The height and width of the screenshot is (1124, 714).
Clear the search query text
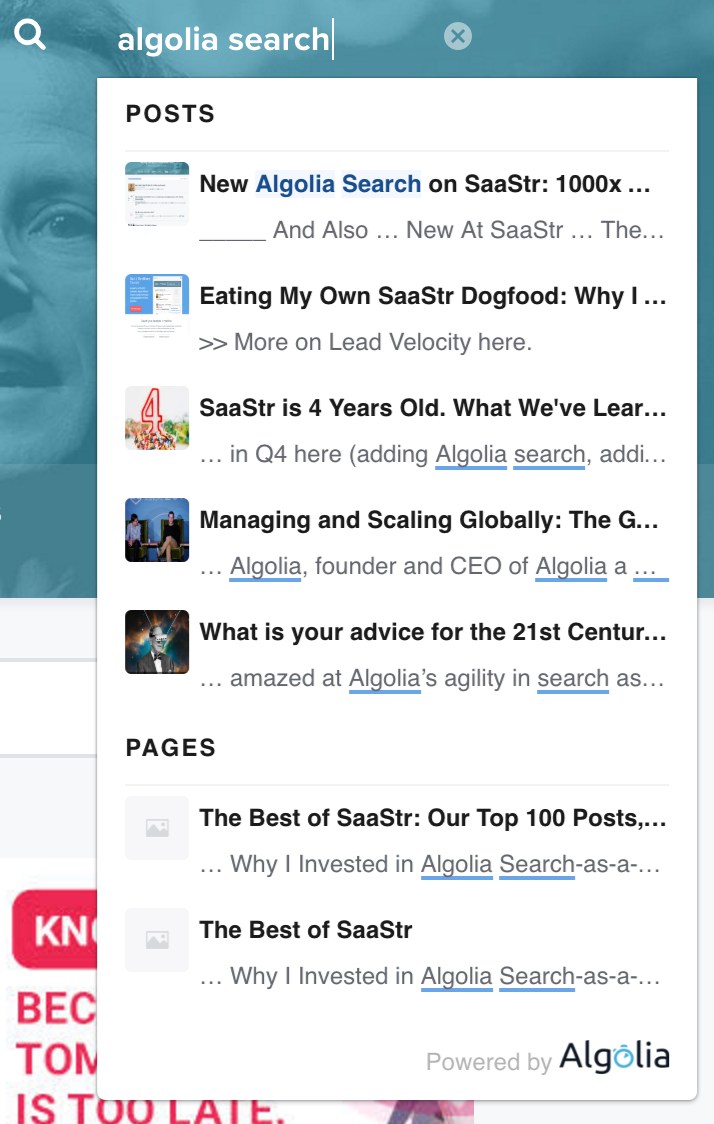pos(457,37)
